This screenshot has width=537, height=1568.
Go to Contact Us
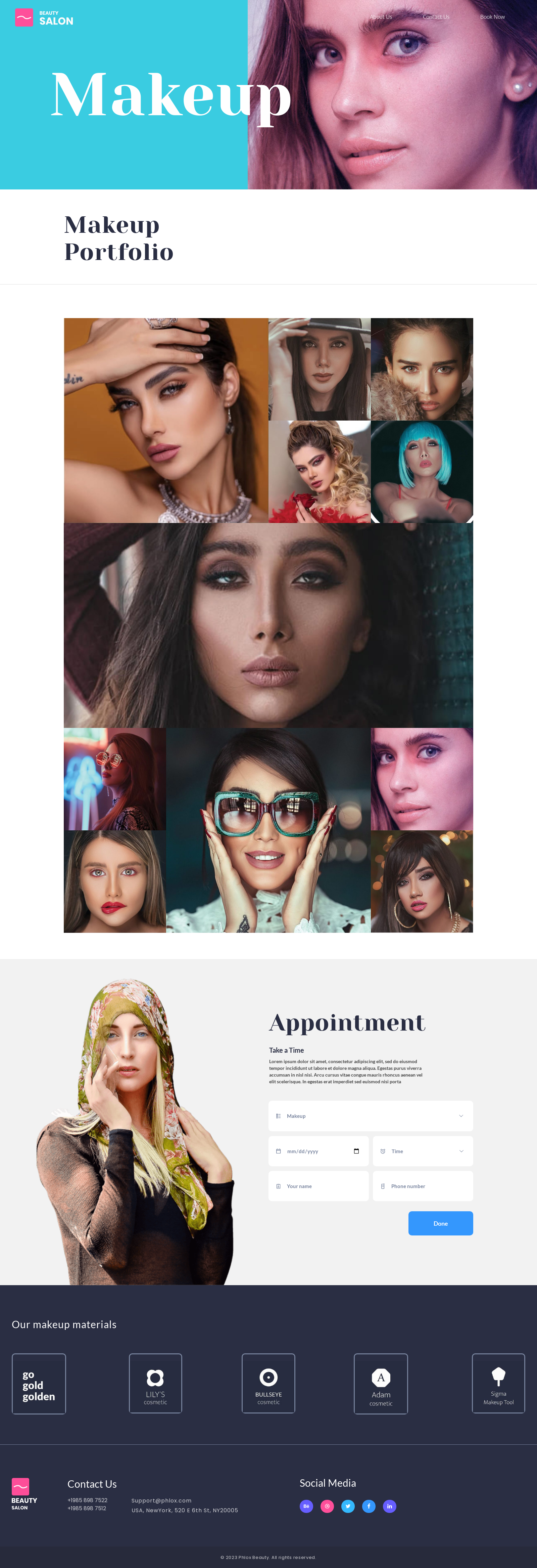pyautogui.click(x=436, y=17)
